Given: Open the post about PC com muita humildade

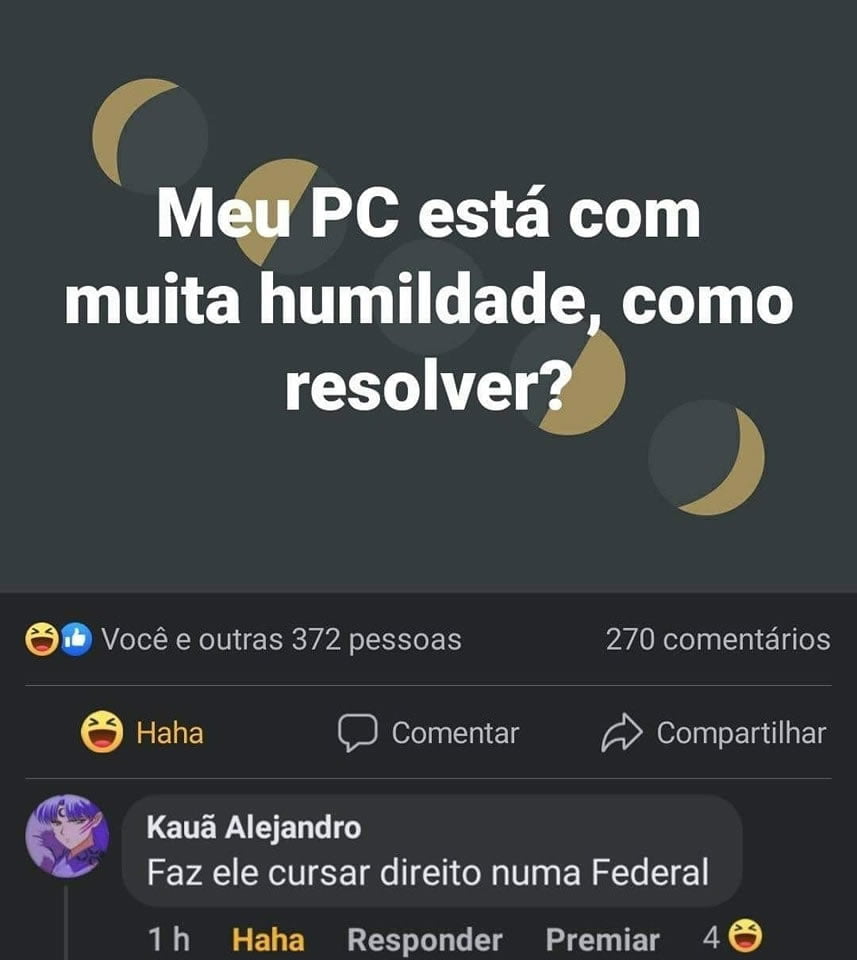Looking at the screenshot, I should tap(428, 300).
